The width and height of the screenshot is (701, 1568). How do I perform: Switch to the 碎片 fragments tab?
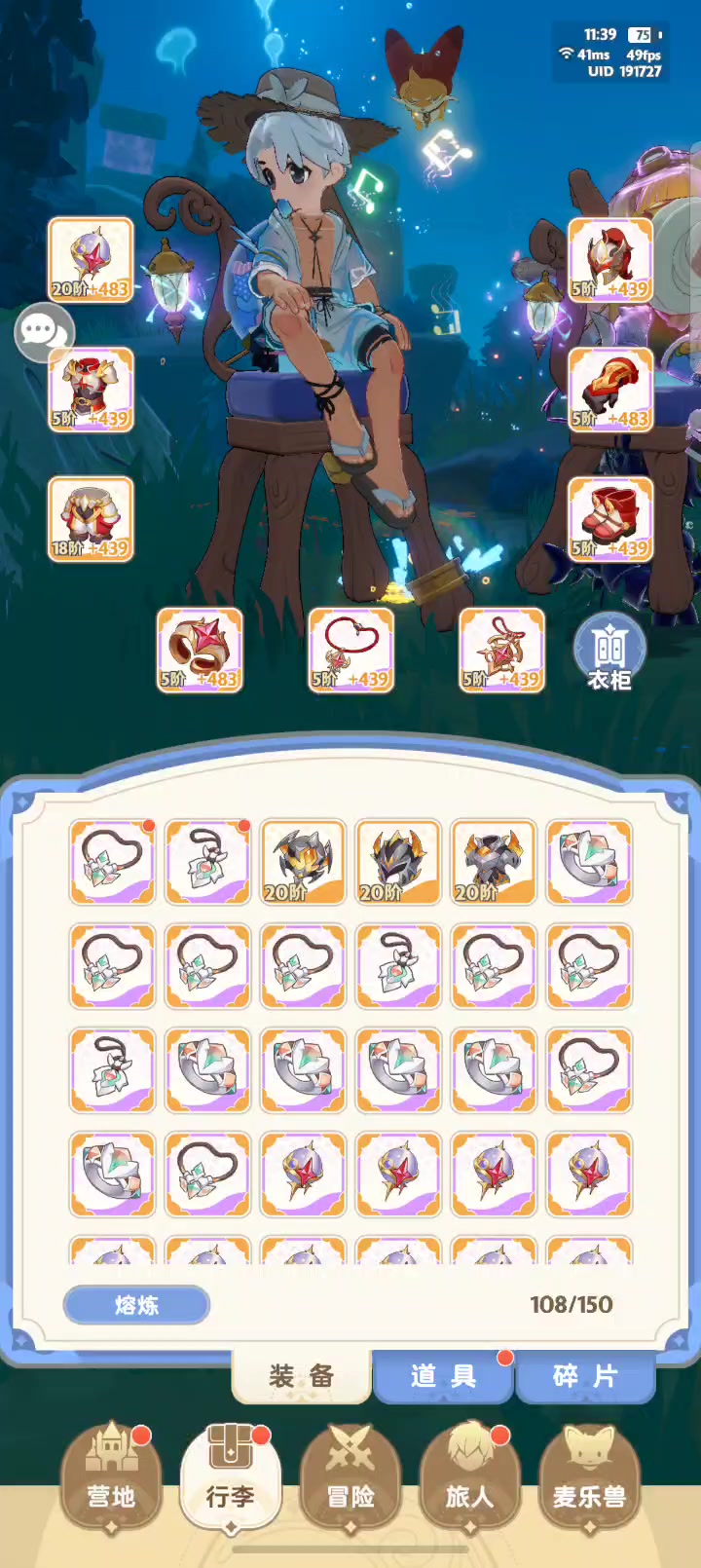[x=585, y=1376]
